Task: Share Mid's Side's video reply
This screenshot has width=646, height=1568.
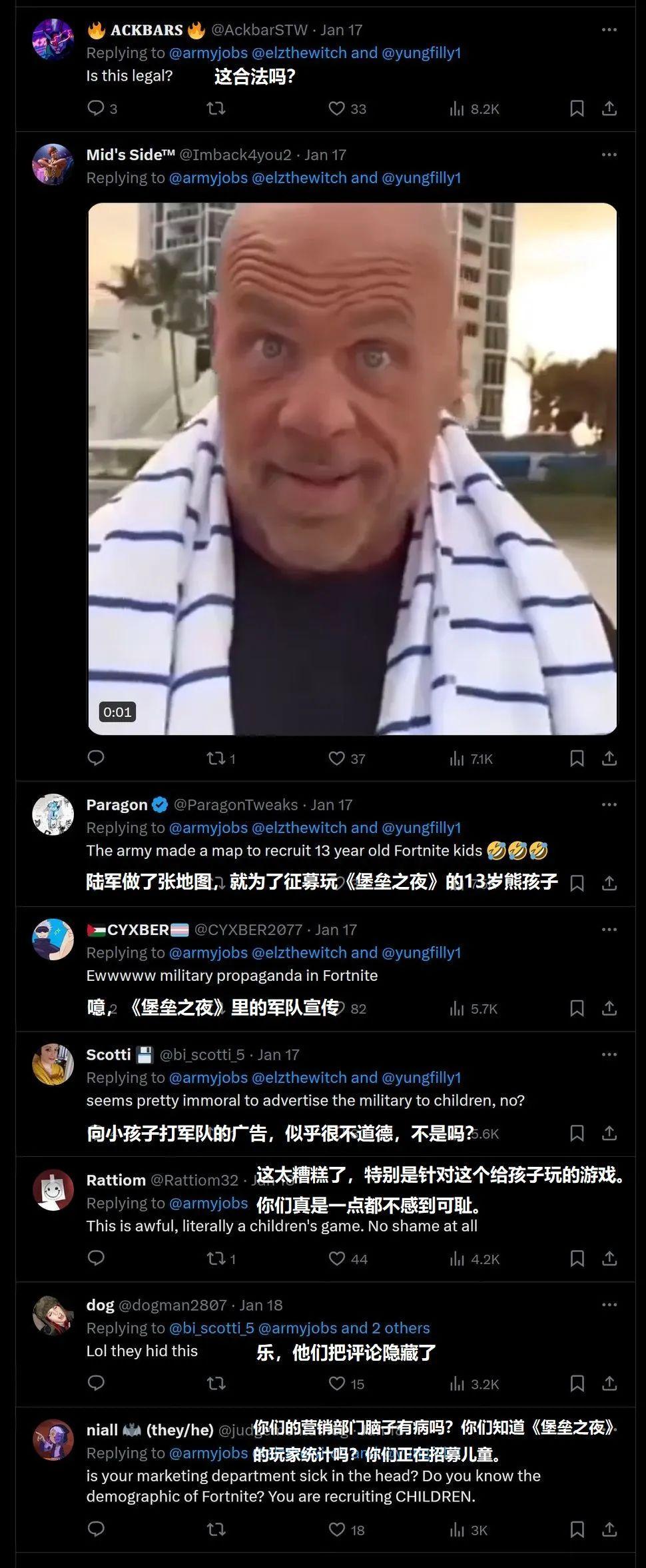Action: (x=609, y=758)
